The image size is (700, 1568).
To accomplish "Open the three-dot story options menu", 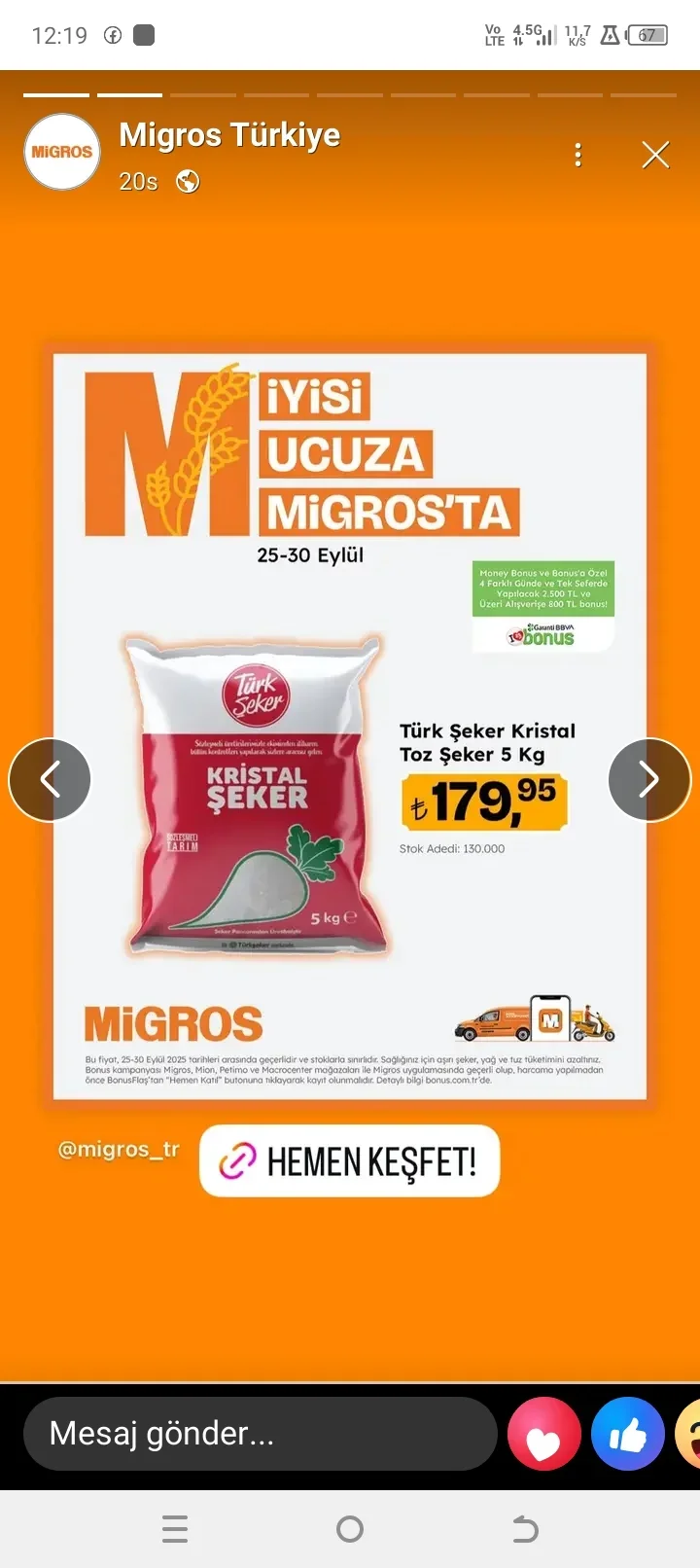I will coord(578,155).
